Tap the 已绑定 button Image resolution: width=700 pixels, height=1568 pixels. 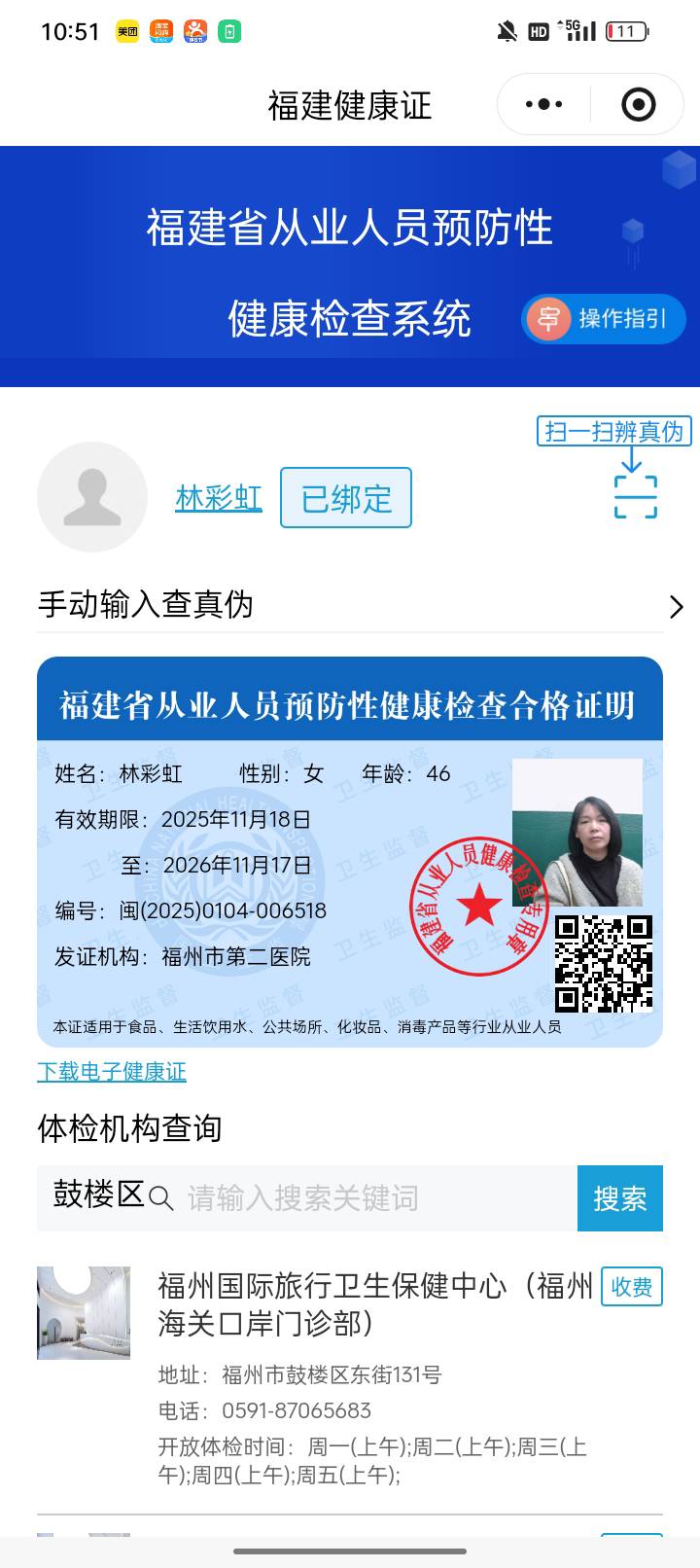[346, 498]
